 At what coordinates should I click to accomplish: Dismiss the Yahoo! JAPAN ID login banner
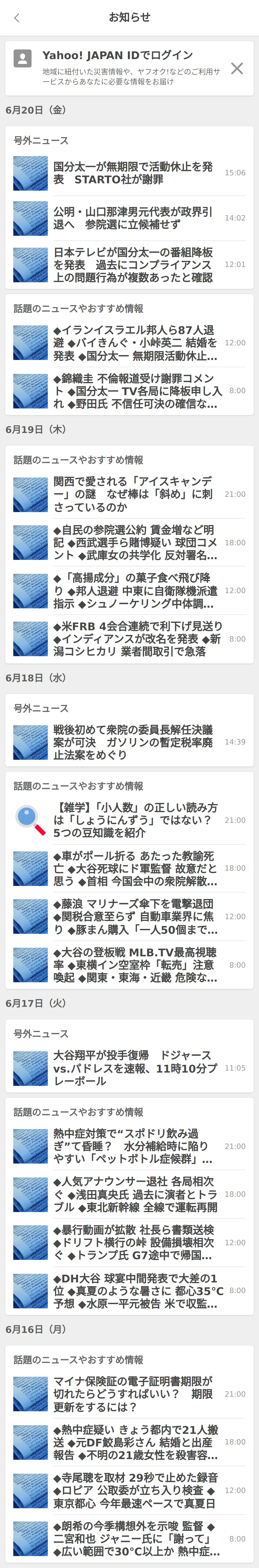236,68
